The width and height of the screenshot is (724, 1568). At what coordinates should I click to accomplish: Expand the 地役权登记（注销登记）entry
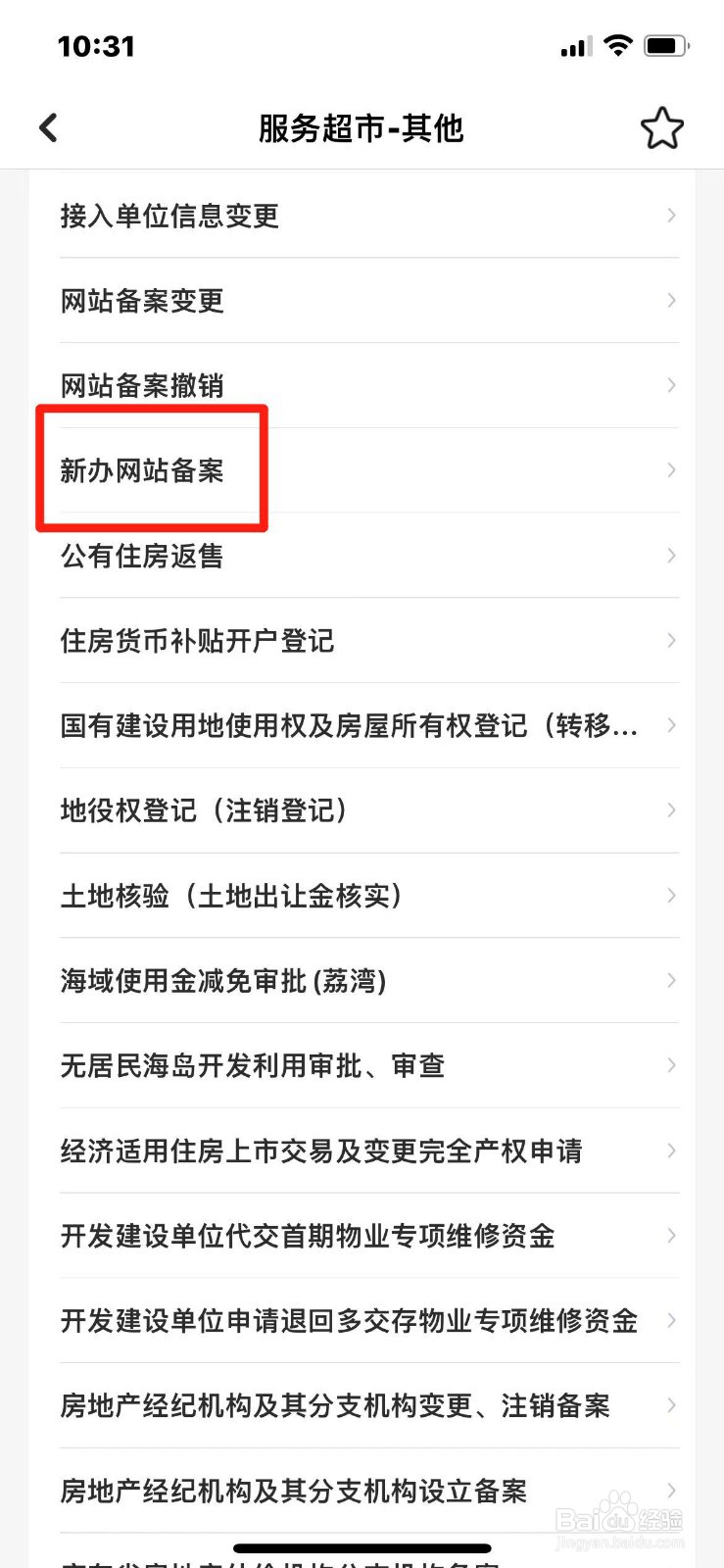click(362, 810)
